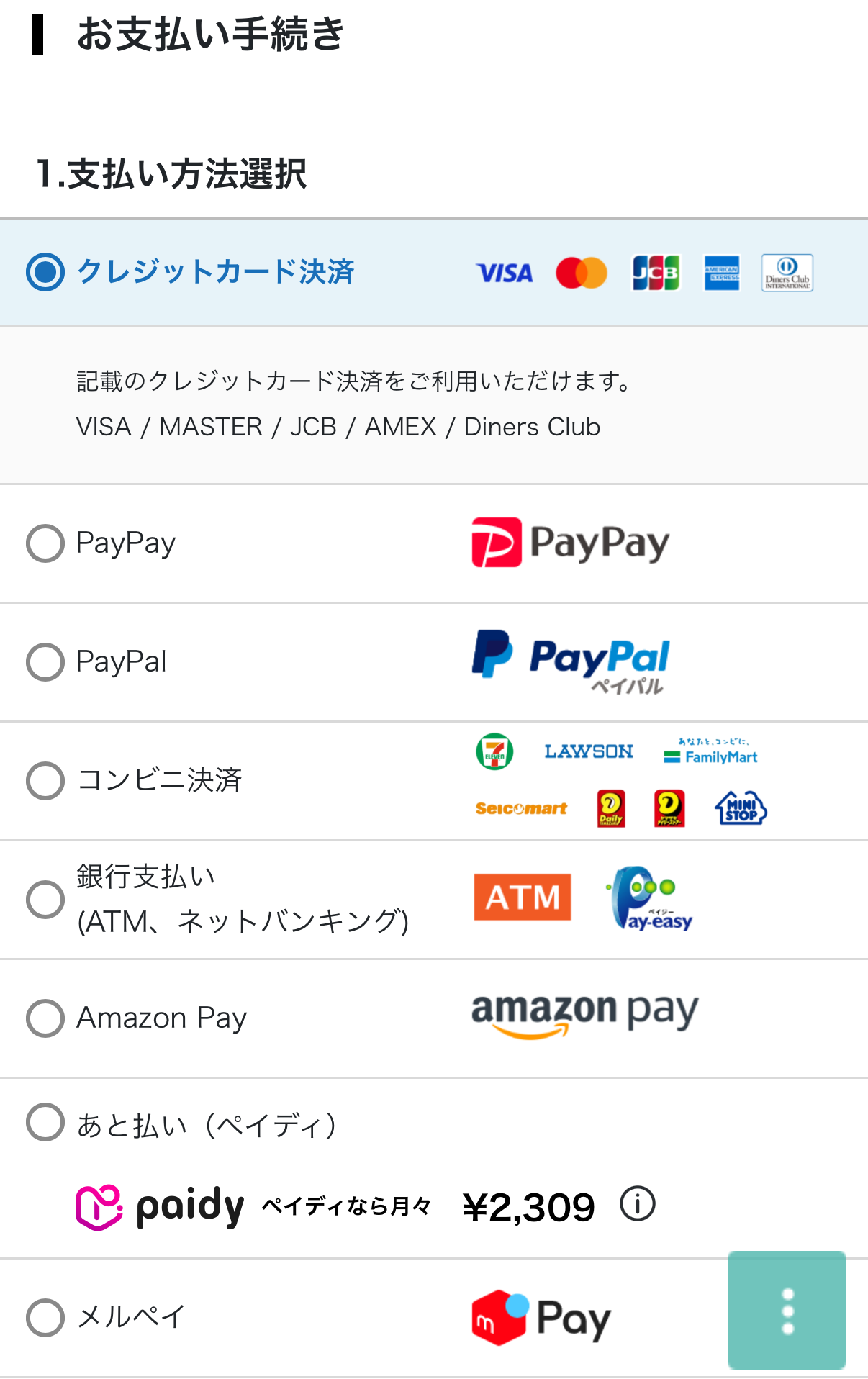Screen dimensions: 868x1379
Task: Open the teal three-dot floating menu
Action: 787,1310
